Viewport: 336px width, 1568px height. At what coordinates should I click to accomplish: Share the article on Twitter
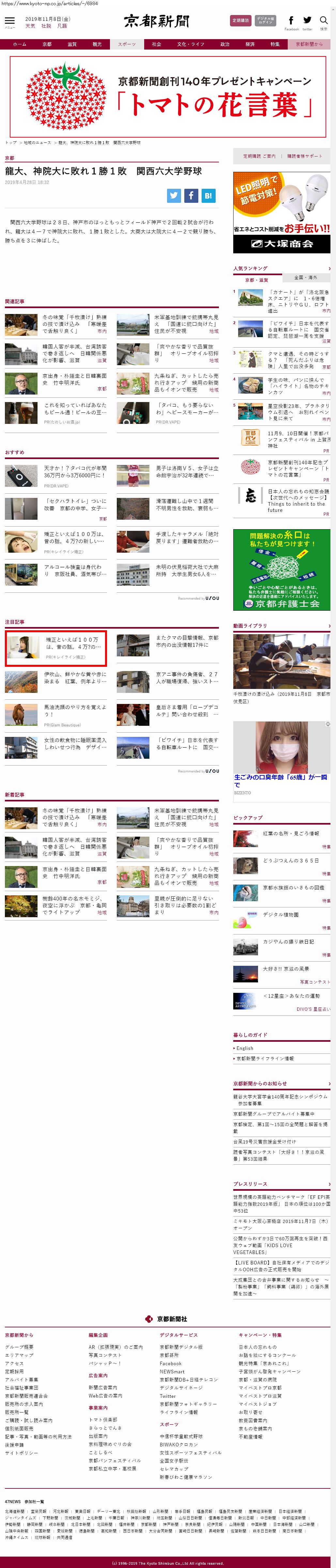coord(174,195)
